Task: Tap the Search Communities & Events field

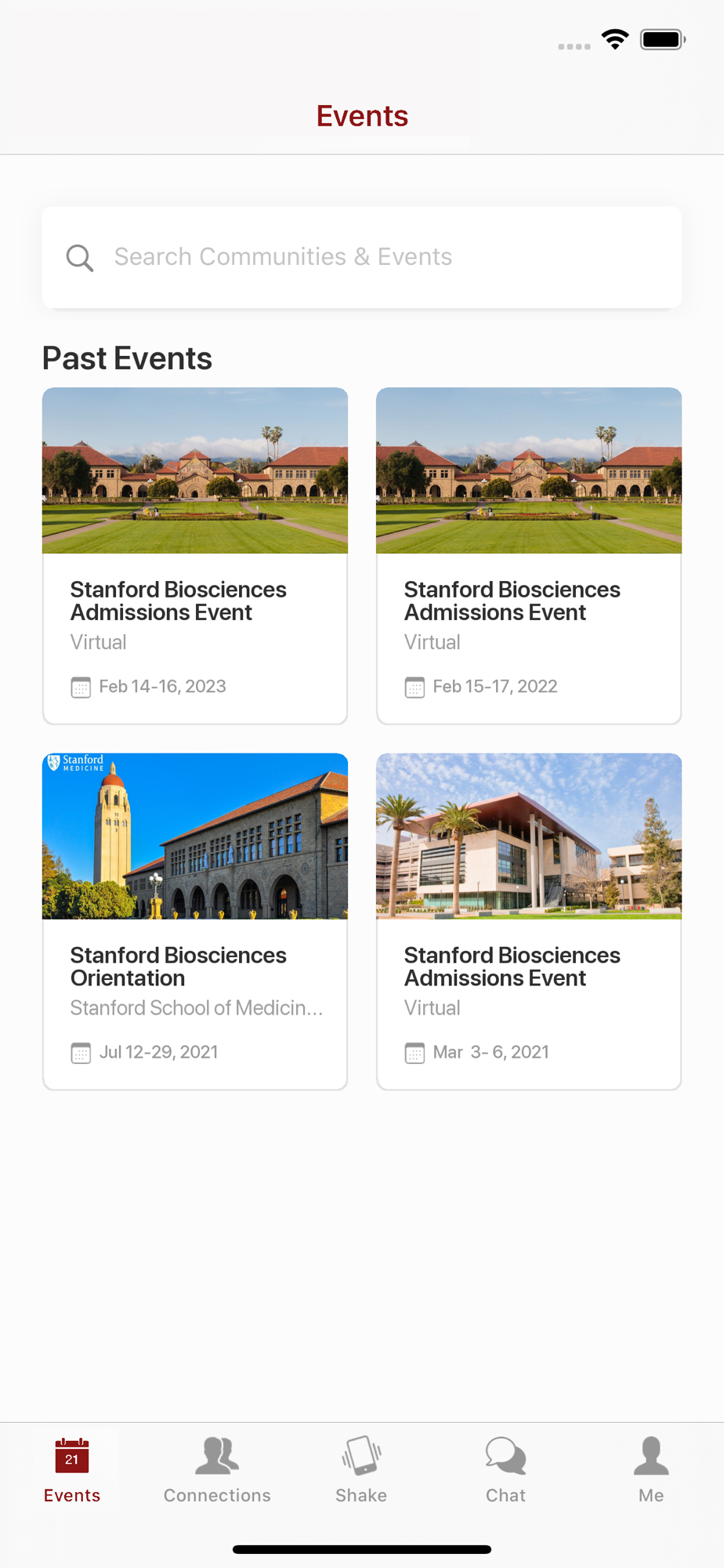Action: (361, 257)
